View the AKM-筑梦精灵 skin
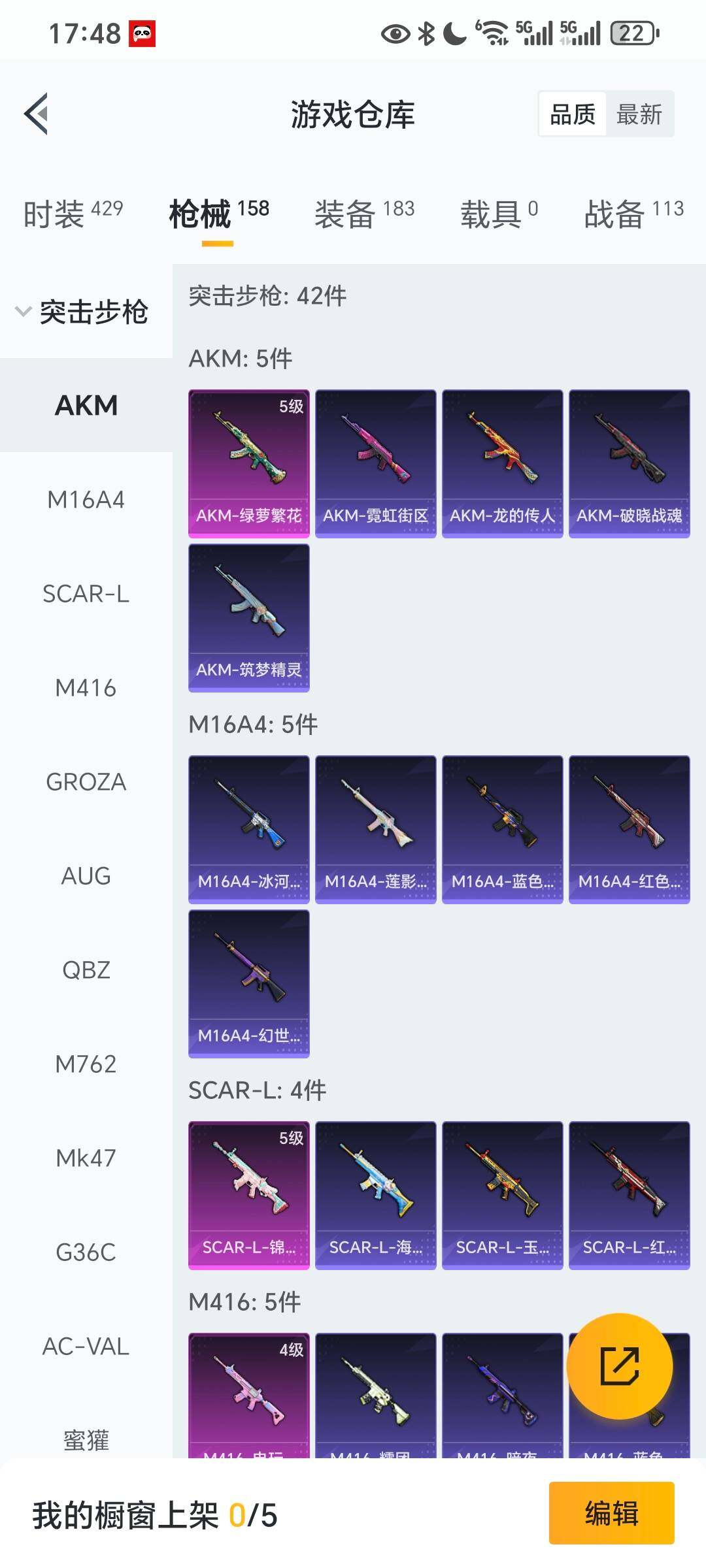The height and width of the screenshot is (1568, 706). point(249,617)
